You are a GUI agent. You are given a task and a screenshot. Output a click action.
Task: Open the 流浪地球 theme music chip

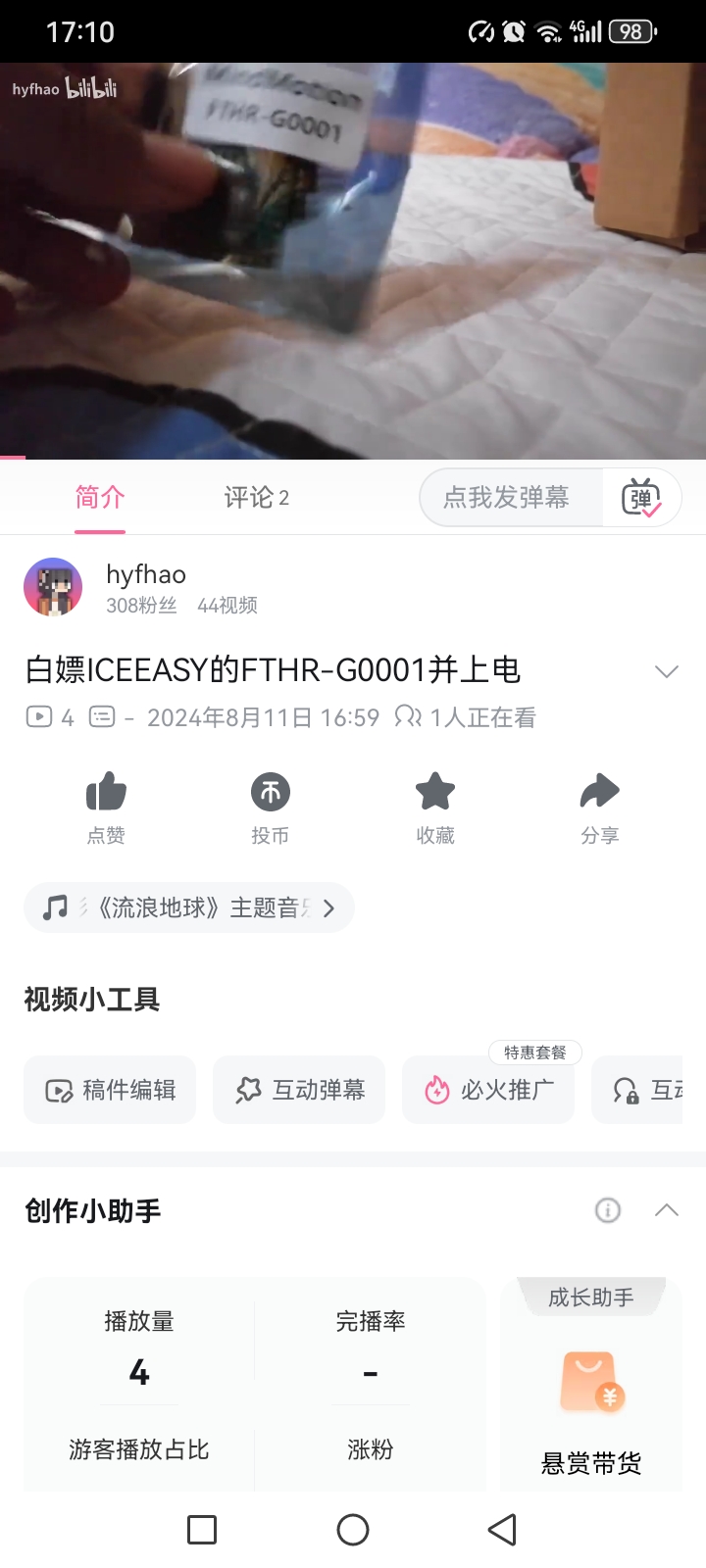(189, 907)
